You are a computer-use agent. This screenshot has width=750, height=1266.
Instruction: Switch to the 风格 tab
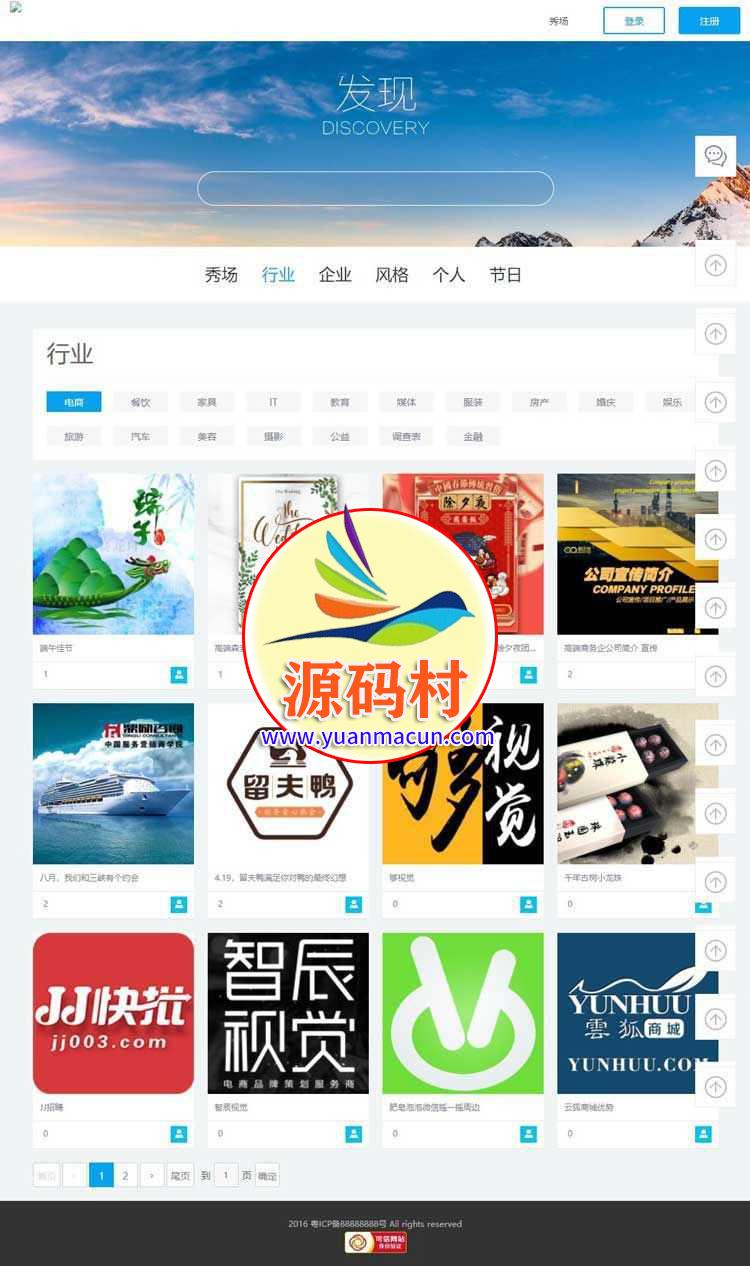(392, 275)
